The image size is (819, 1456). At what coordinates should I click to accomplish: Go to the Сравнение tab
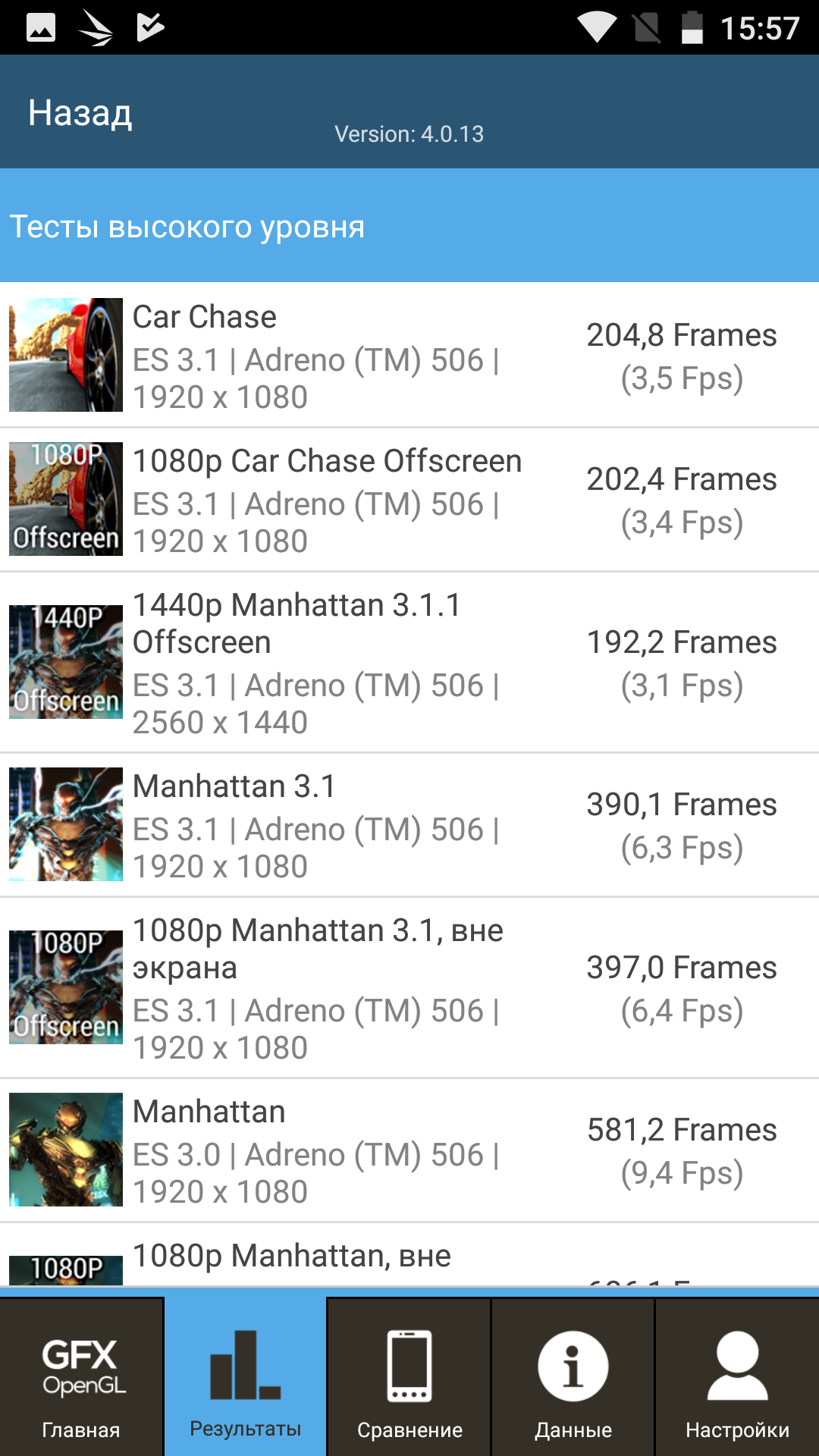coord(409,1376)
